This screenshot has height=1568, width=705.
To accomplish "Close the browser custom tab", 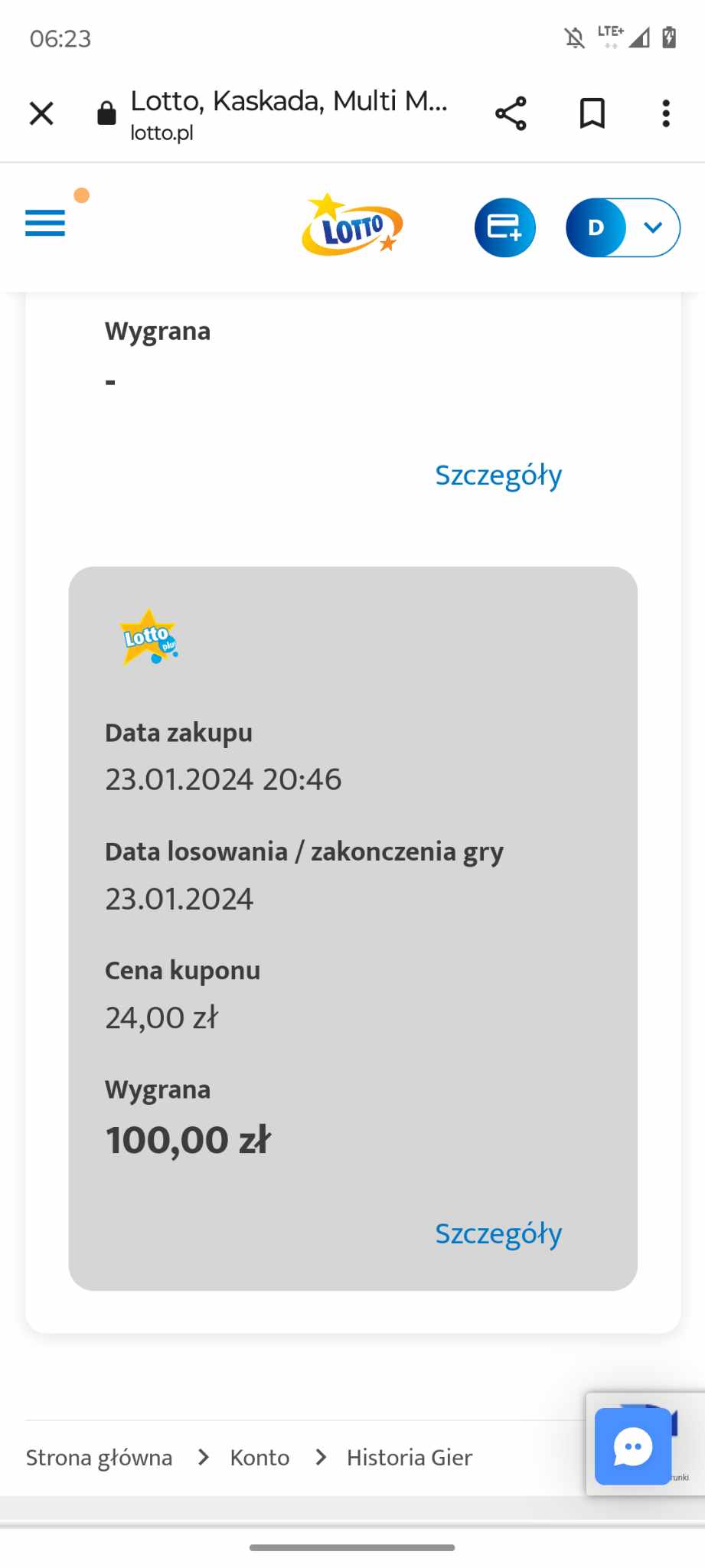I will tap(41, 113).
